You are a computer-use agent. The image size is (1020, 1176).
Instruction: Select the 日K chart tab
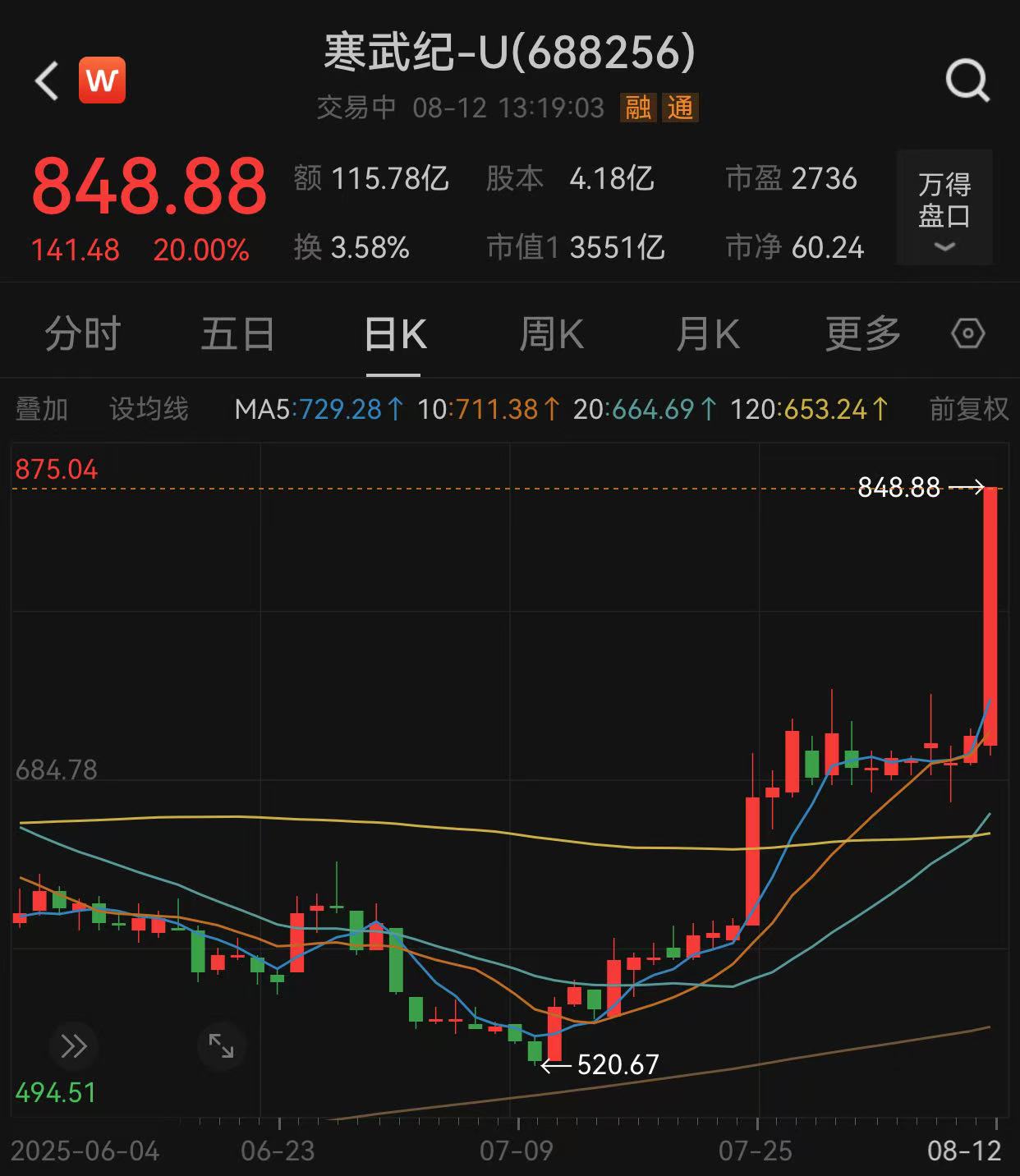(394, 334)
